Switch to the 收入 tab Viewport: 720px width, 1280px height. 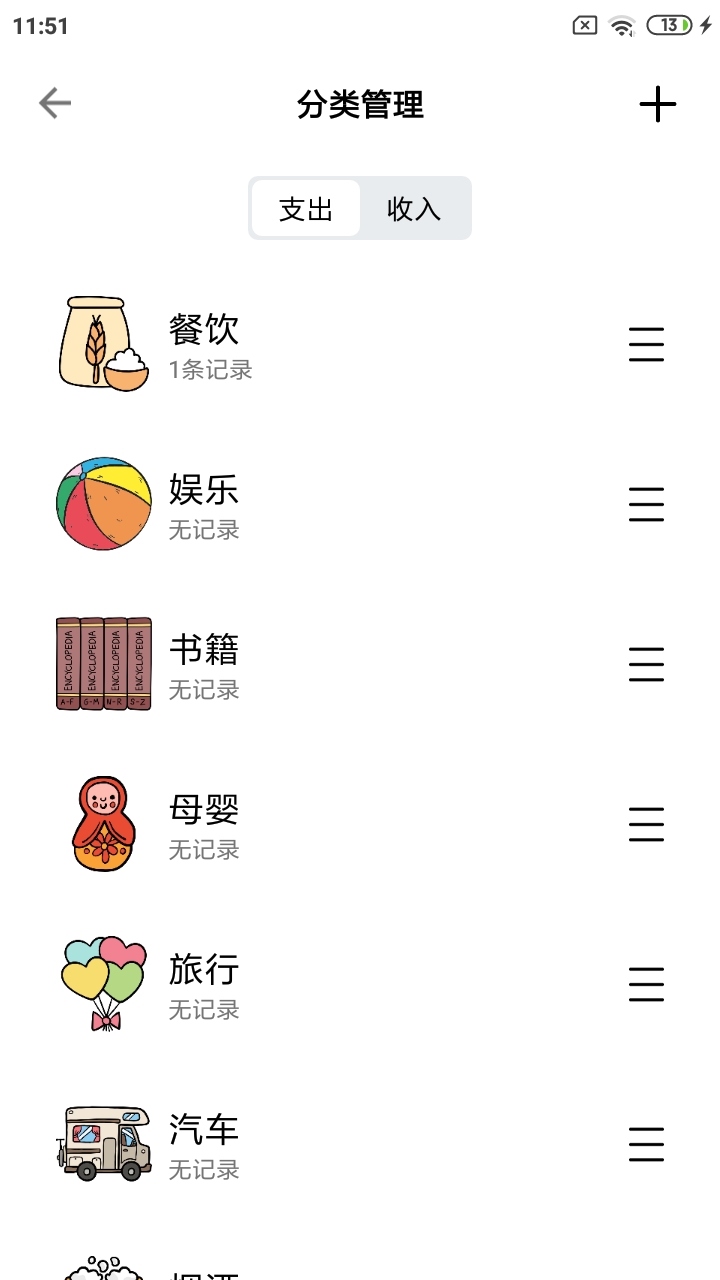(412, 208)
